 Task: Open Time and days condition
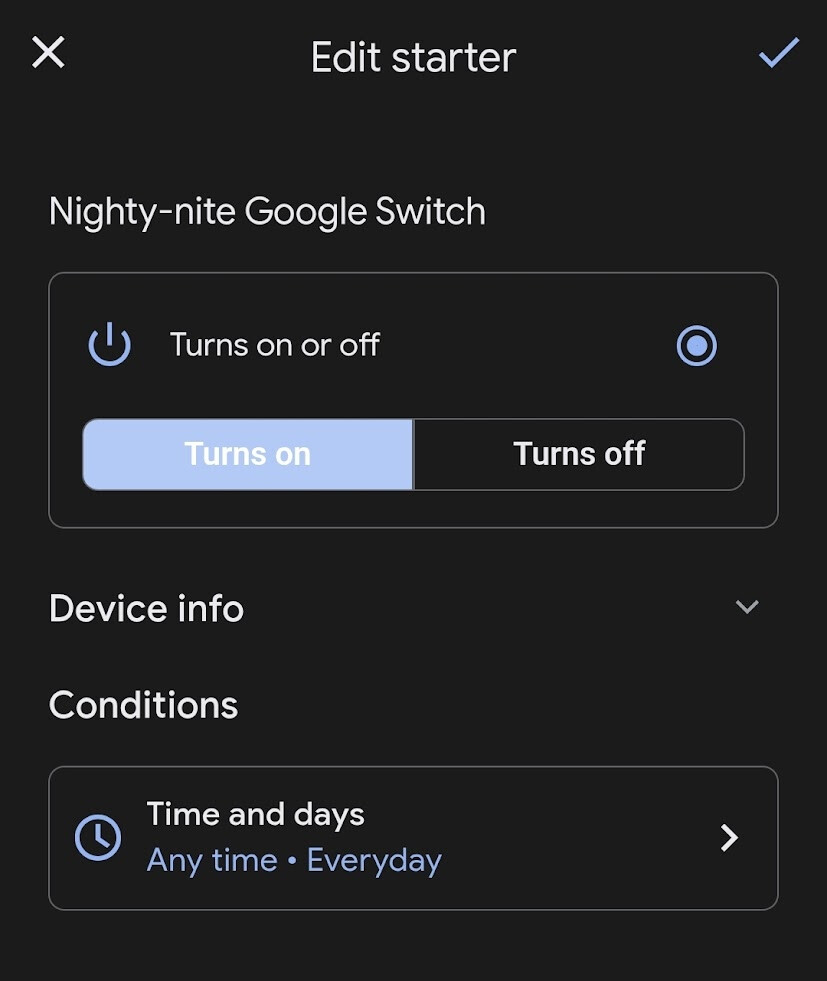[413, 838]
